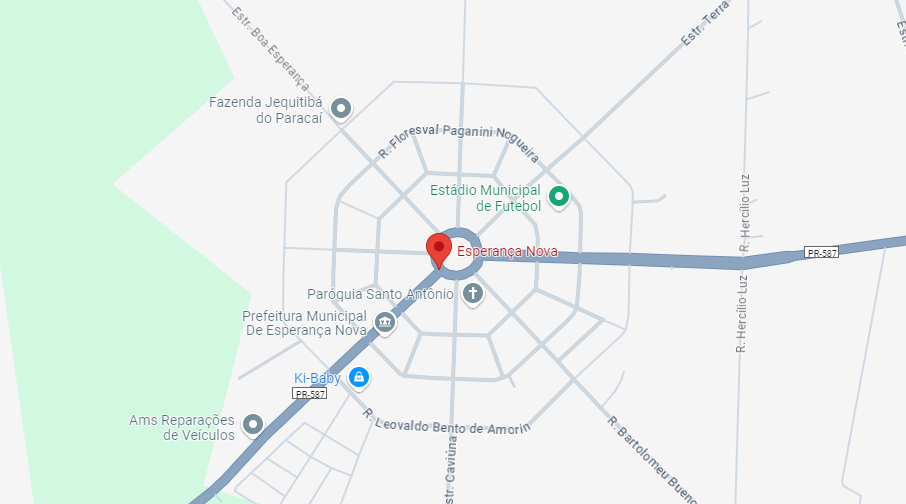906x504 pixels.
Task: Select Ams Reparações de Veículos marker
Action: pos(253,426)
